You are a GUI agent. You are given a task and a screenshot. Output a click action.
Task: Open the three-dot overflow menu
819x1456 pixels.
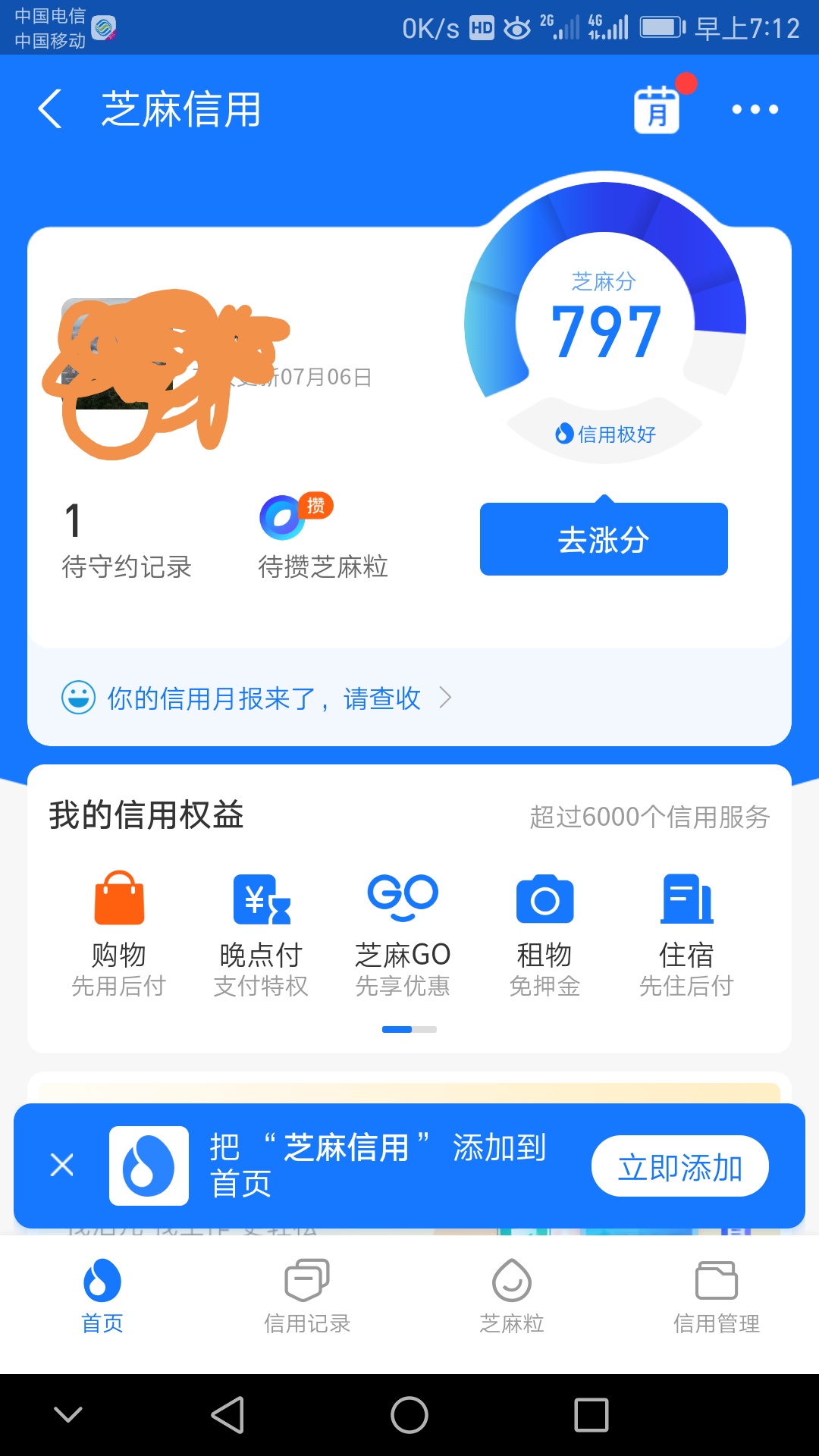tap(755, 109)
